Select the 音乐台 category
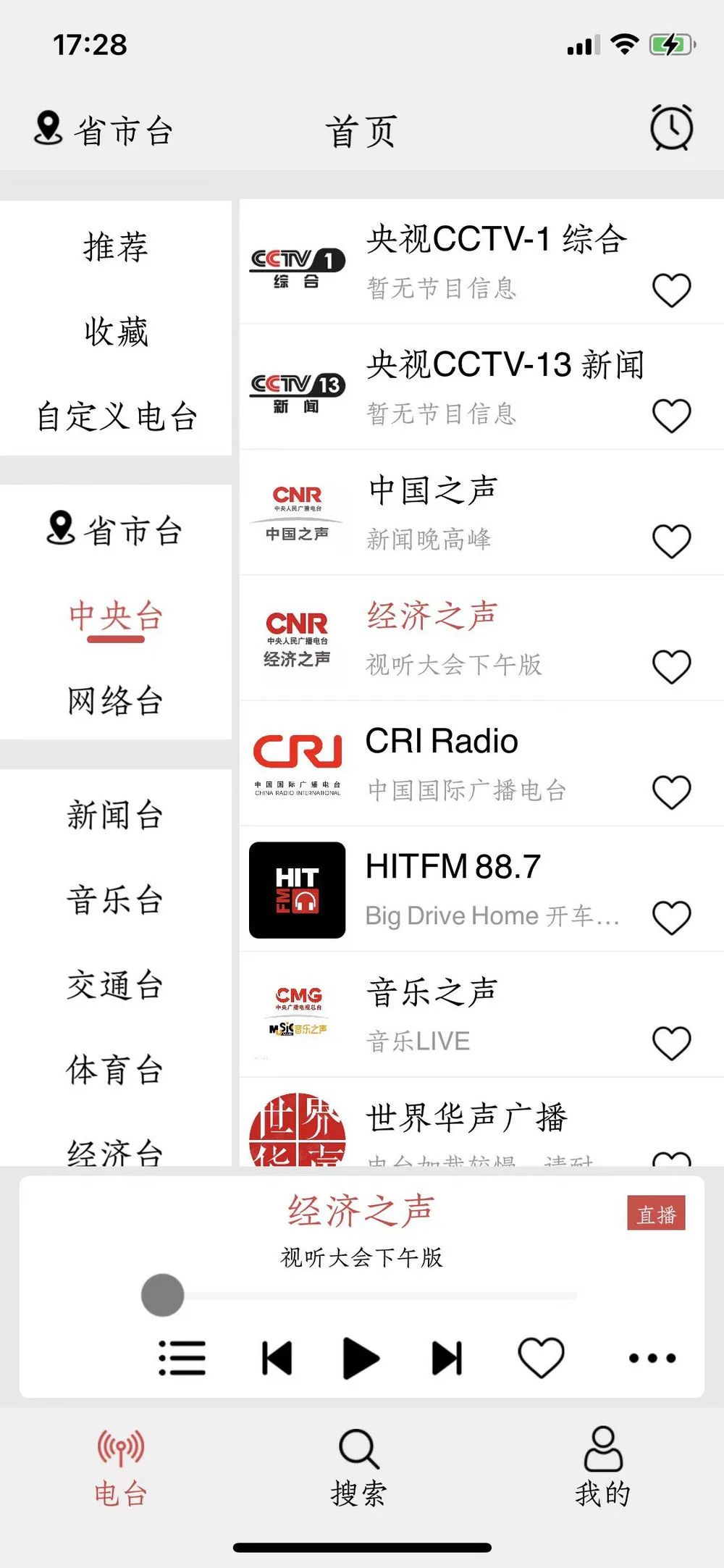This screenshot has width=724, height=1568. tap(116, 900)
